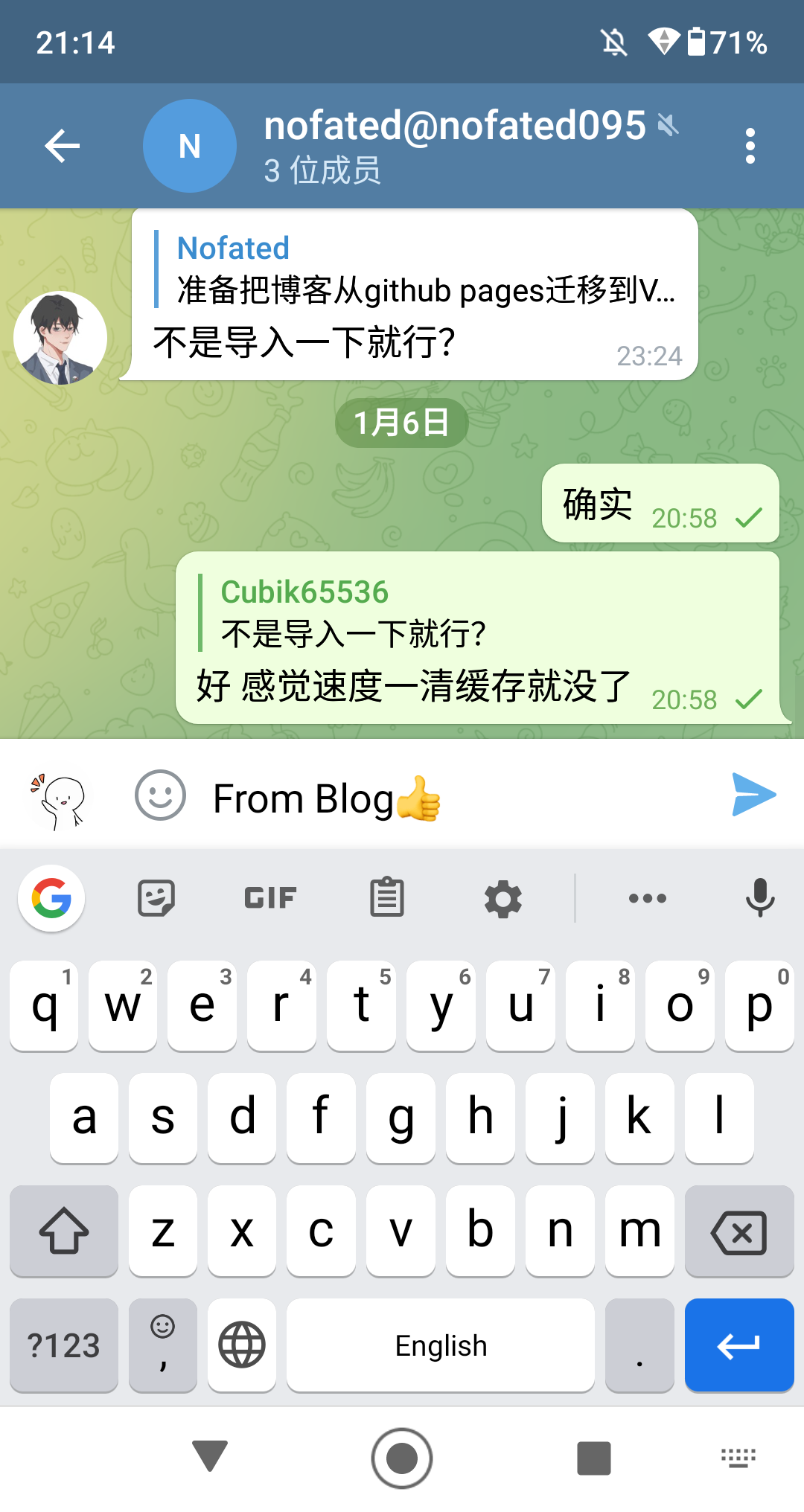The image size is (804, 1512).
Task: Start voice typing with the microphone
Action: tap(759, 897)
